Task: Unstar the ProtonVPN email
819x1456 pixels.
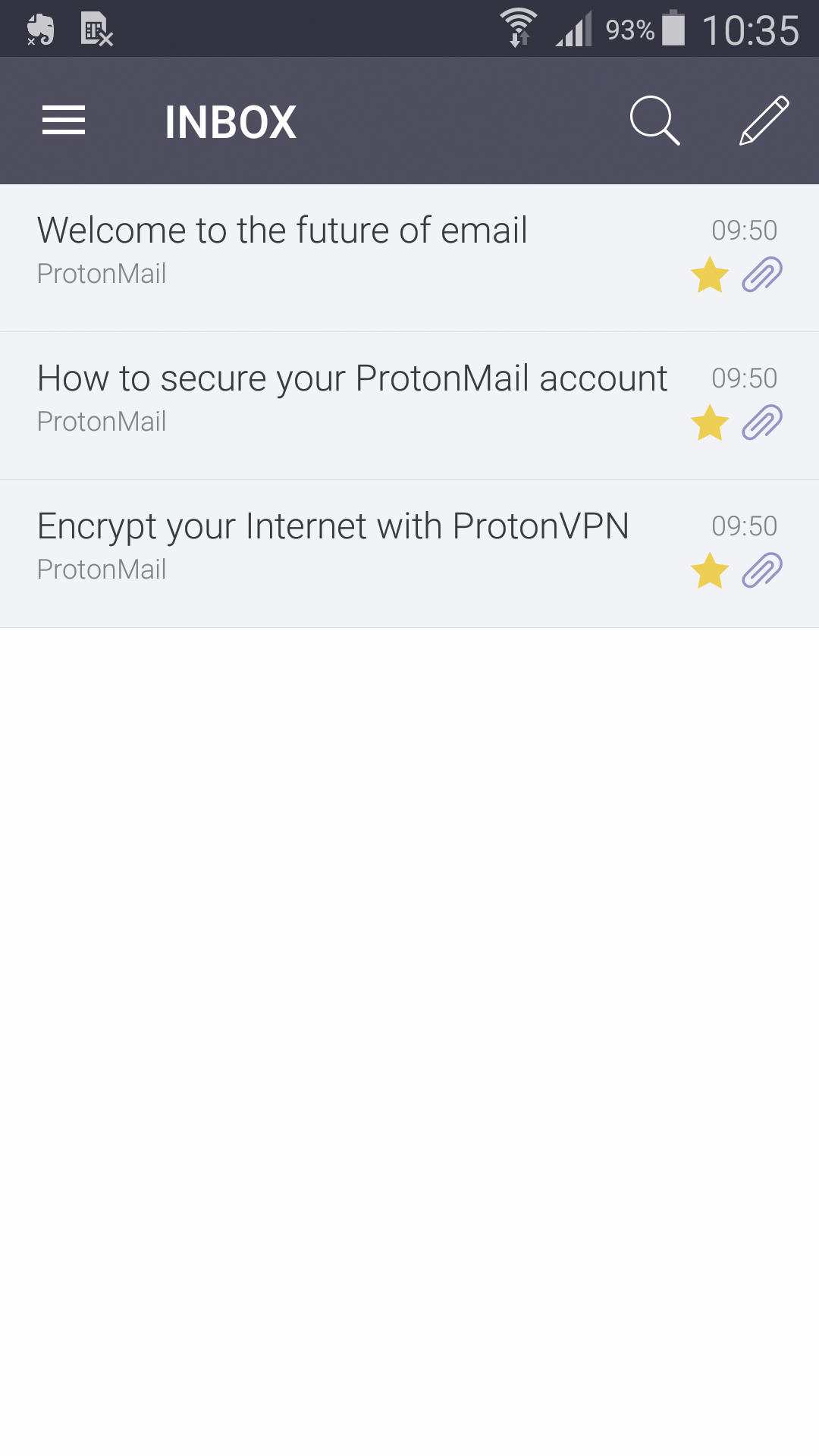Action: coord(710,570)
